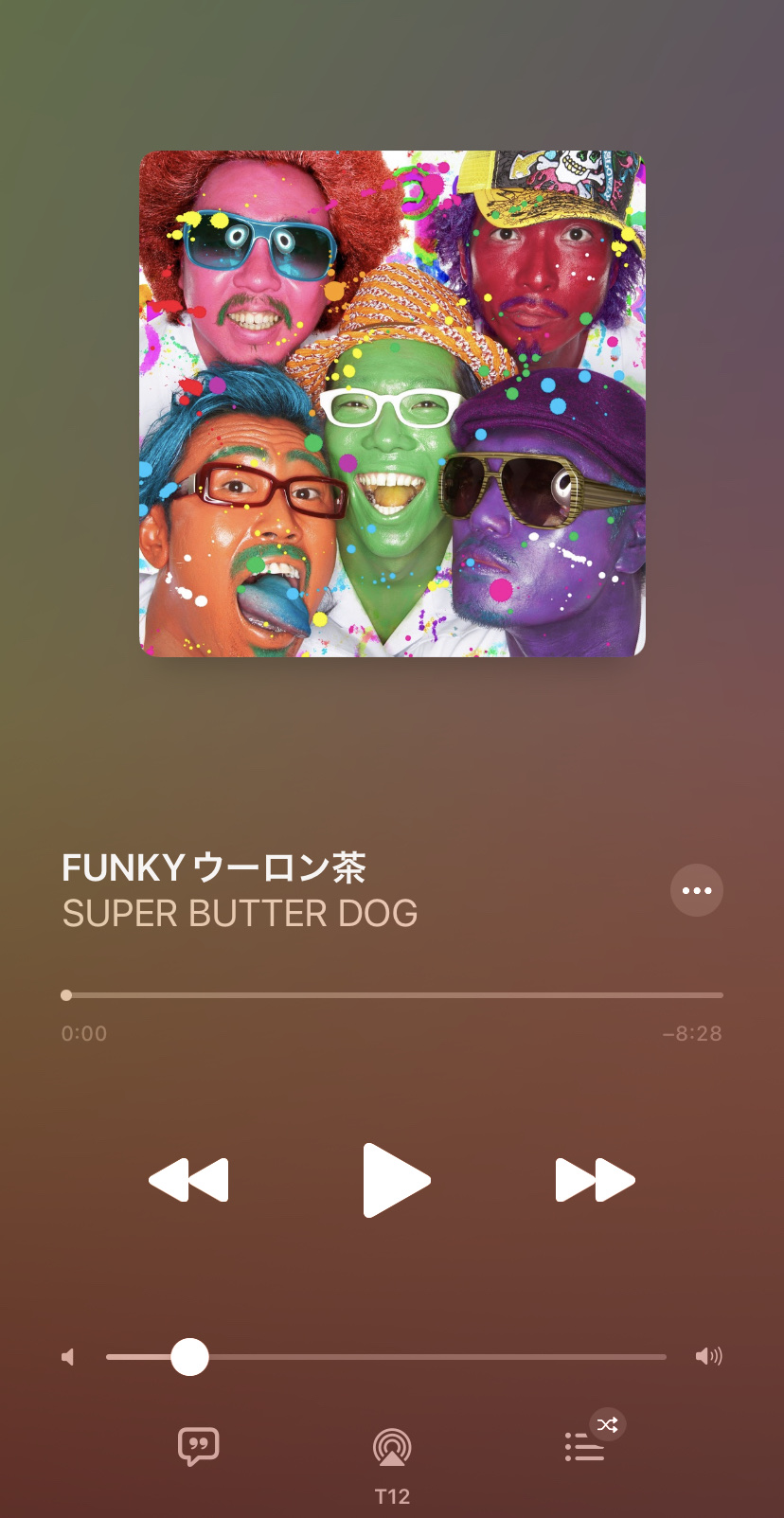This screenshot has width=784, height=1518.
Task: Open the Up Next queue list
Action: (584, 1447)
